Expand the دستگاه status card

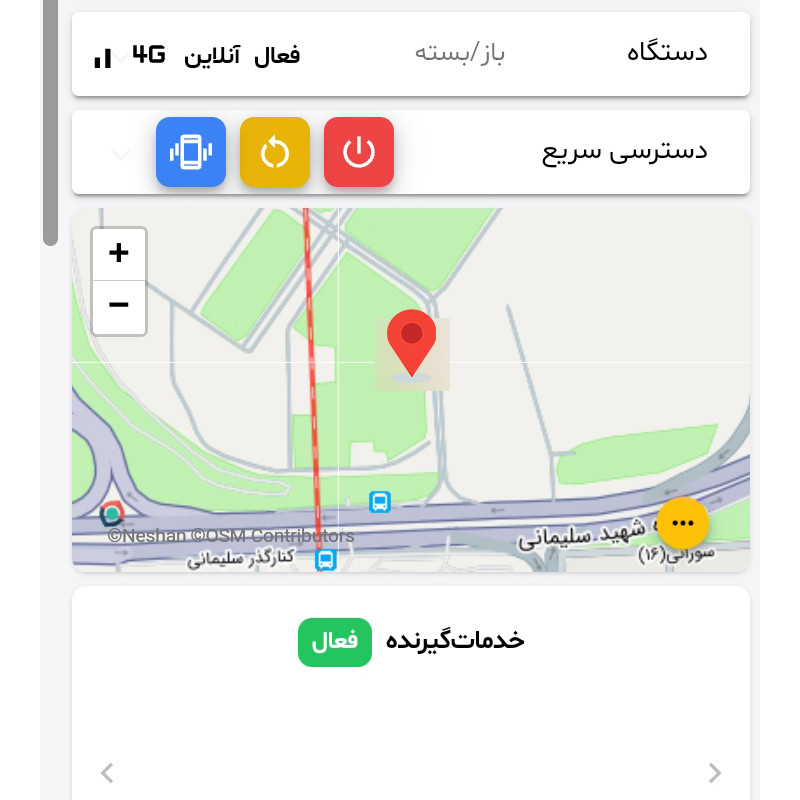pyautogui.click(x=120, y=55)
